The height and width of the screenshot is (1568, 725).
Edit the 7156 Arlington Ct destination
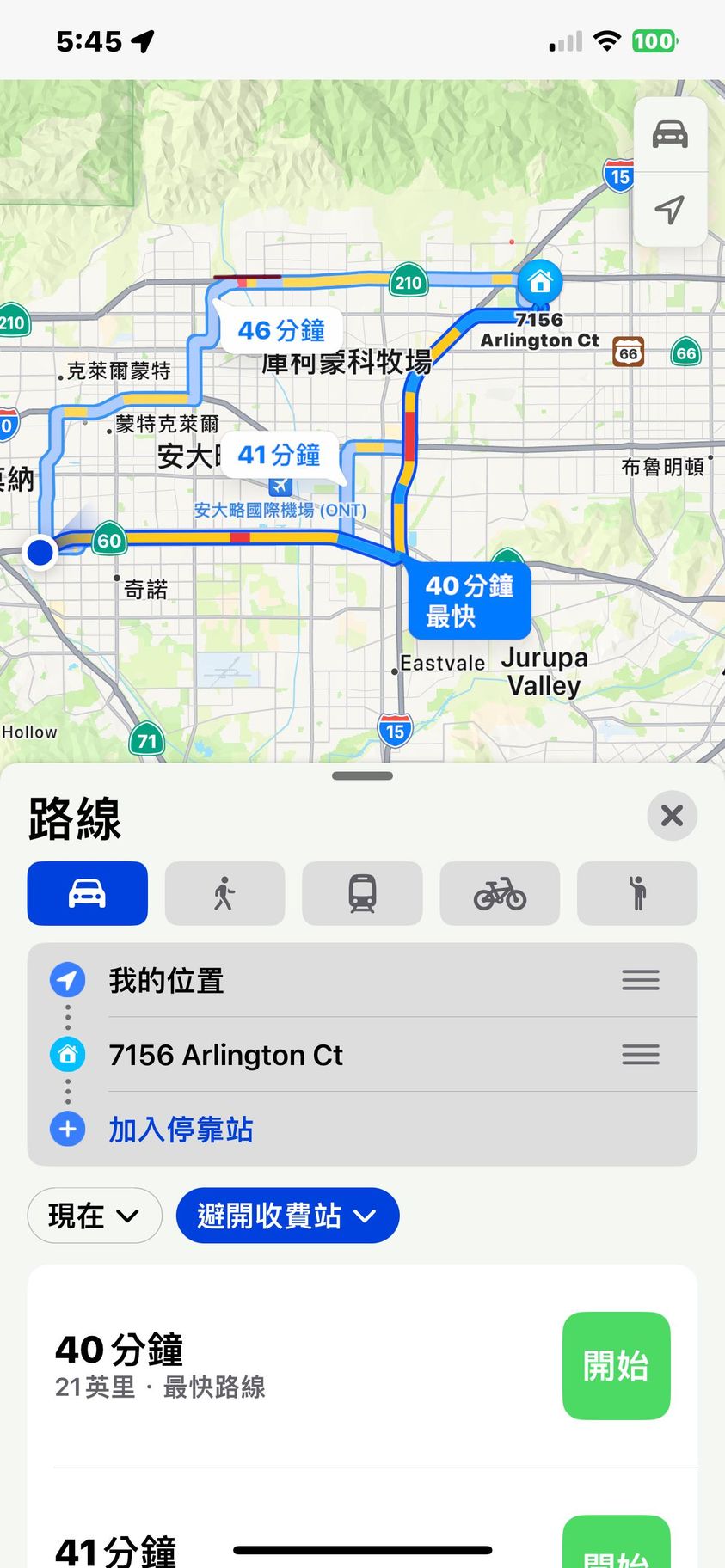click(x=225, y=1055)
